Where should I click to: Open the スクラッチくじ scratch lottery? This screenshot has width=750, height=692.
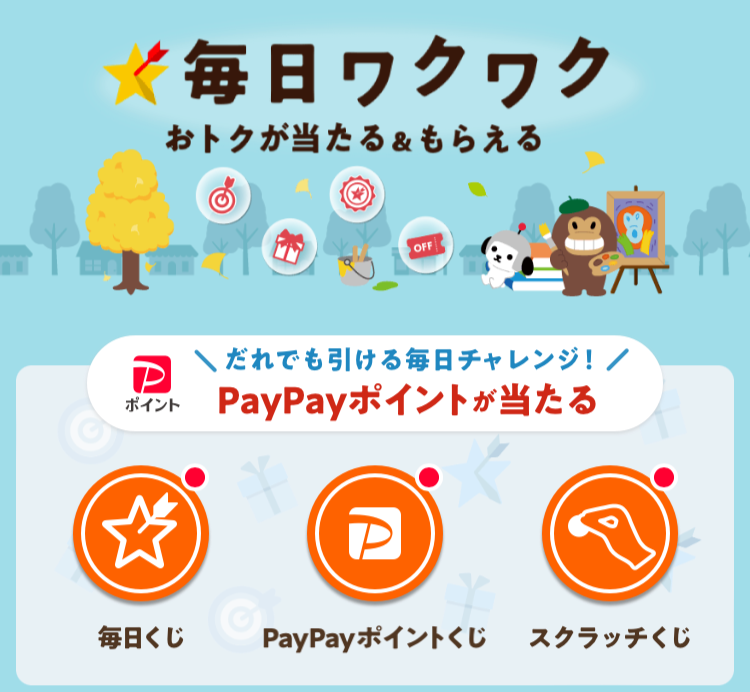[609, 533]
